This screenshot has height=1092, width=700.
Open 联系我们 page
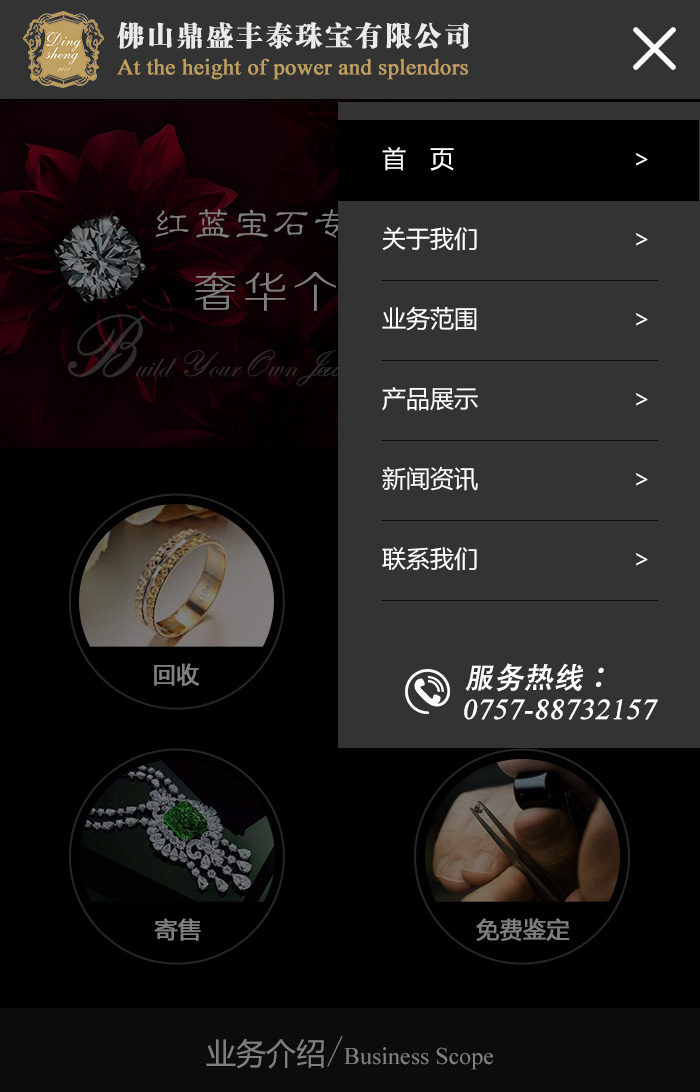[x=518, y=560]
